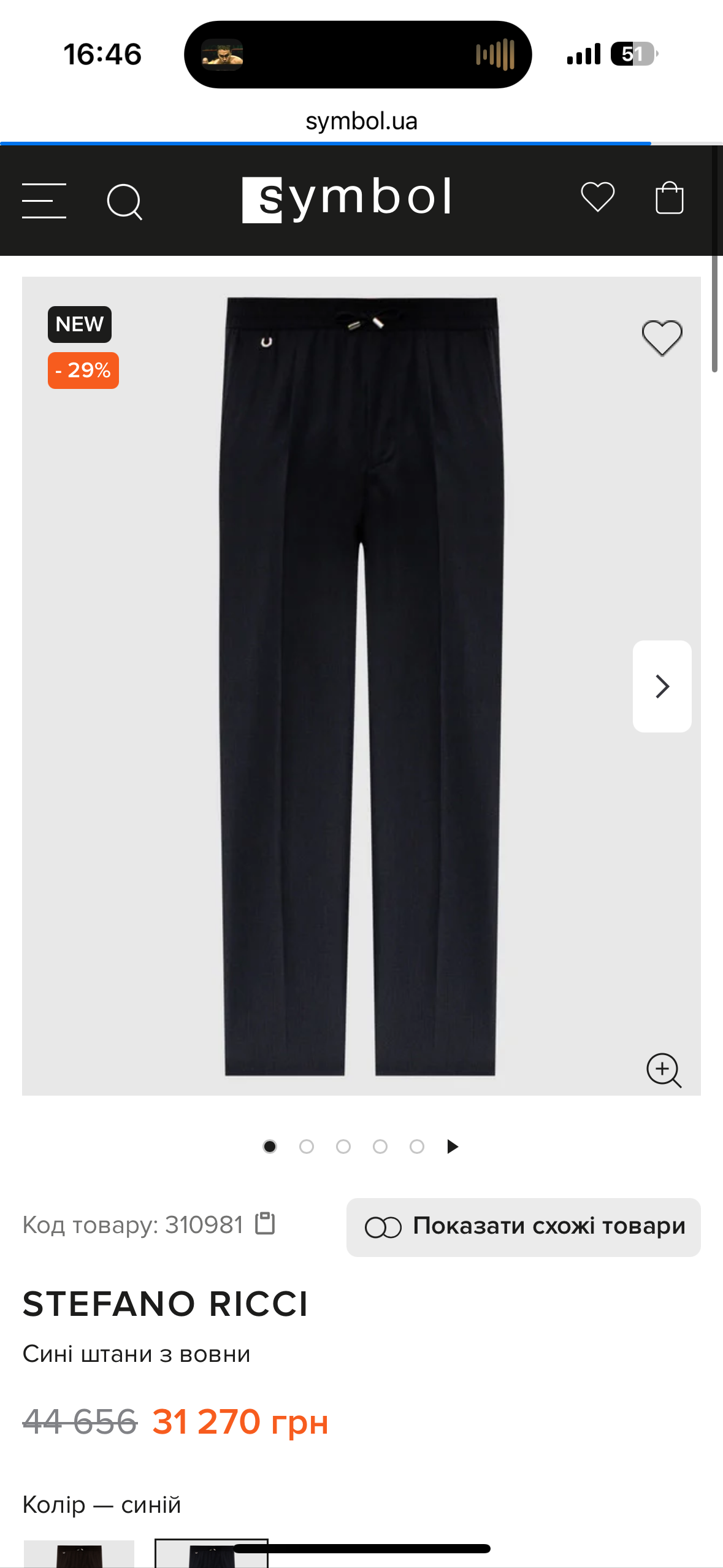The height and width of the screenshot is (1568, 723).
Task: Add these trousers to favorites
Action: pos(662,338)
